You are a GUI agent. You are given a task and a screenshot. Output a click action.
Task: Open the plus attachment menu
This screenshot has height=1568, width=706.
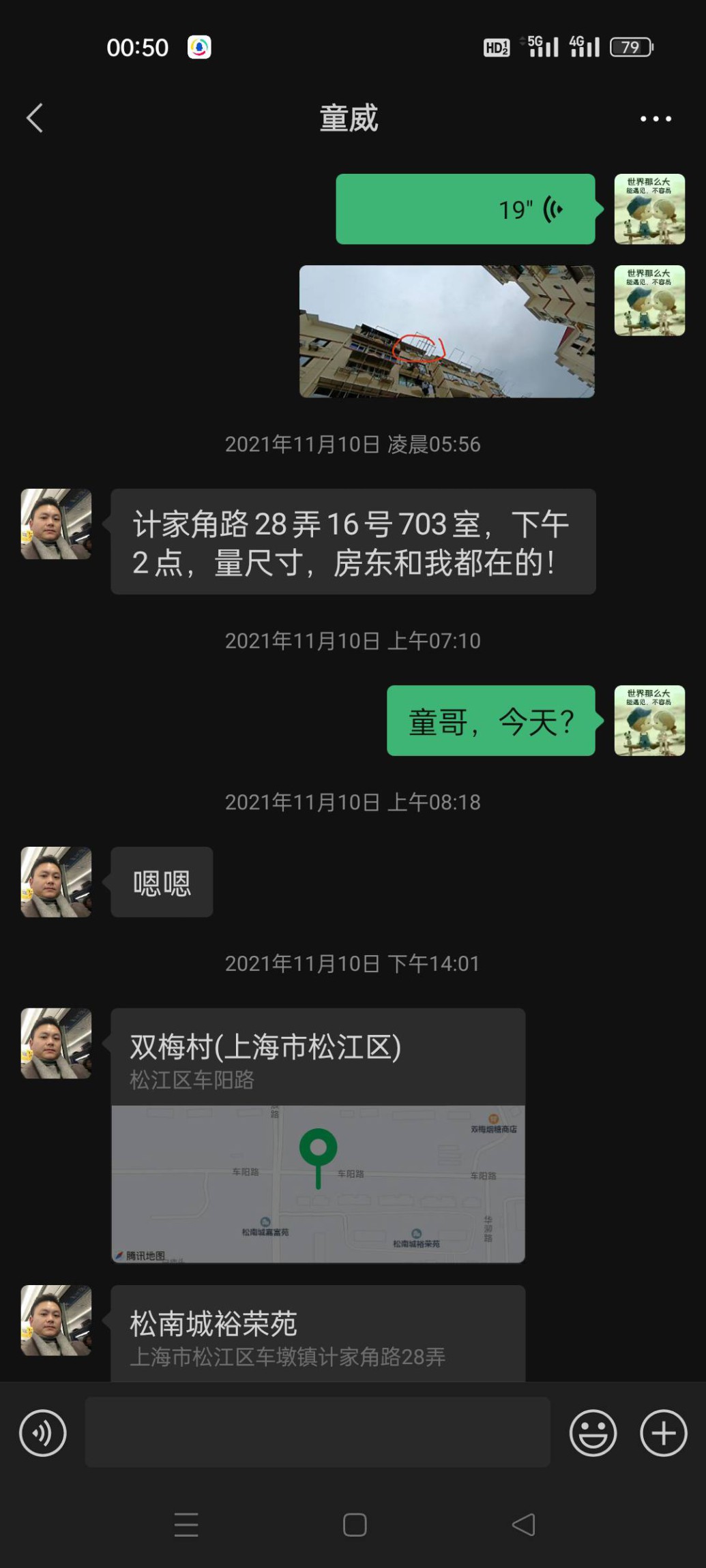[663, 1432]
